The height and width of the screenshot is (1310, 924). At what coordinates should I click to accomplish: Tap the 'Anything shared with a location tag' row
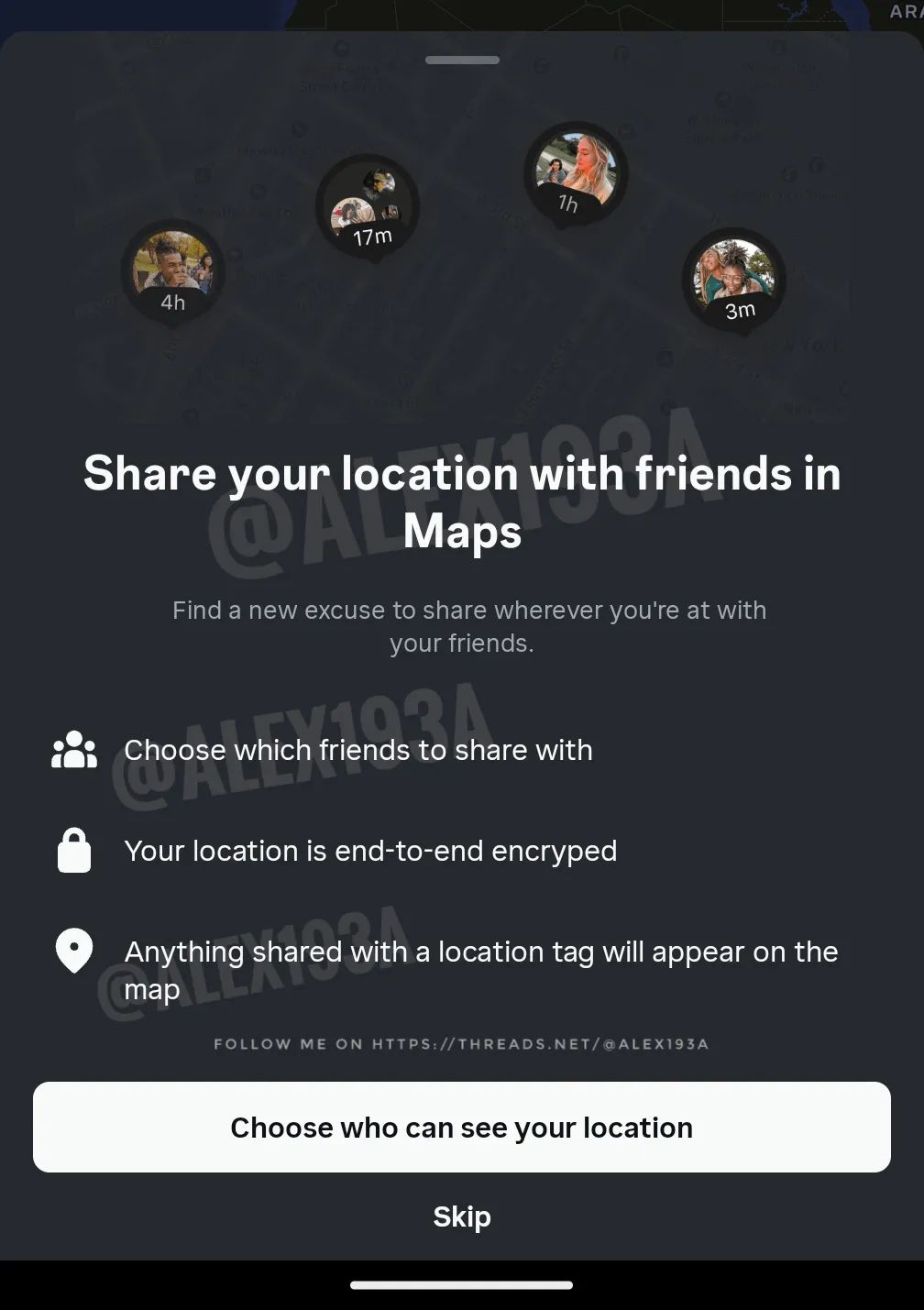tap(481, 970)
